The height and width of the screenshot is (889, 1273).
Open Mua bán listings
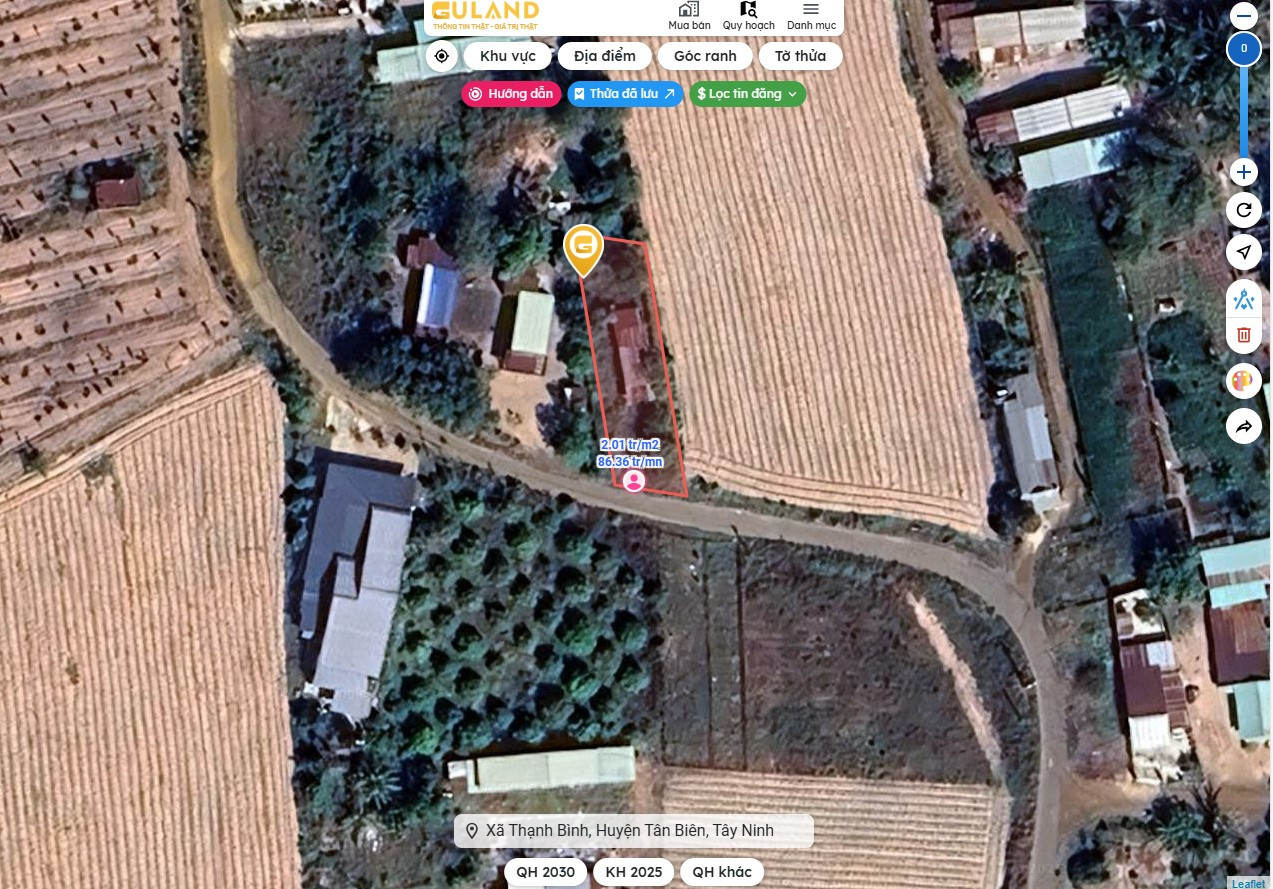[x=689, y=16]
